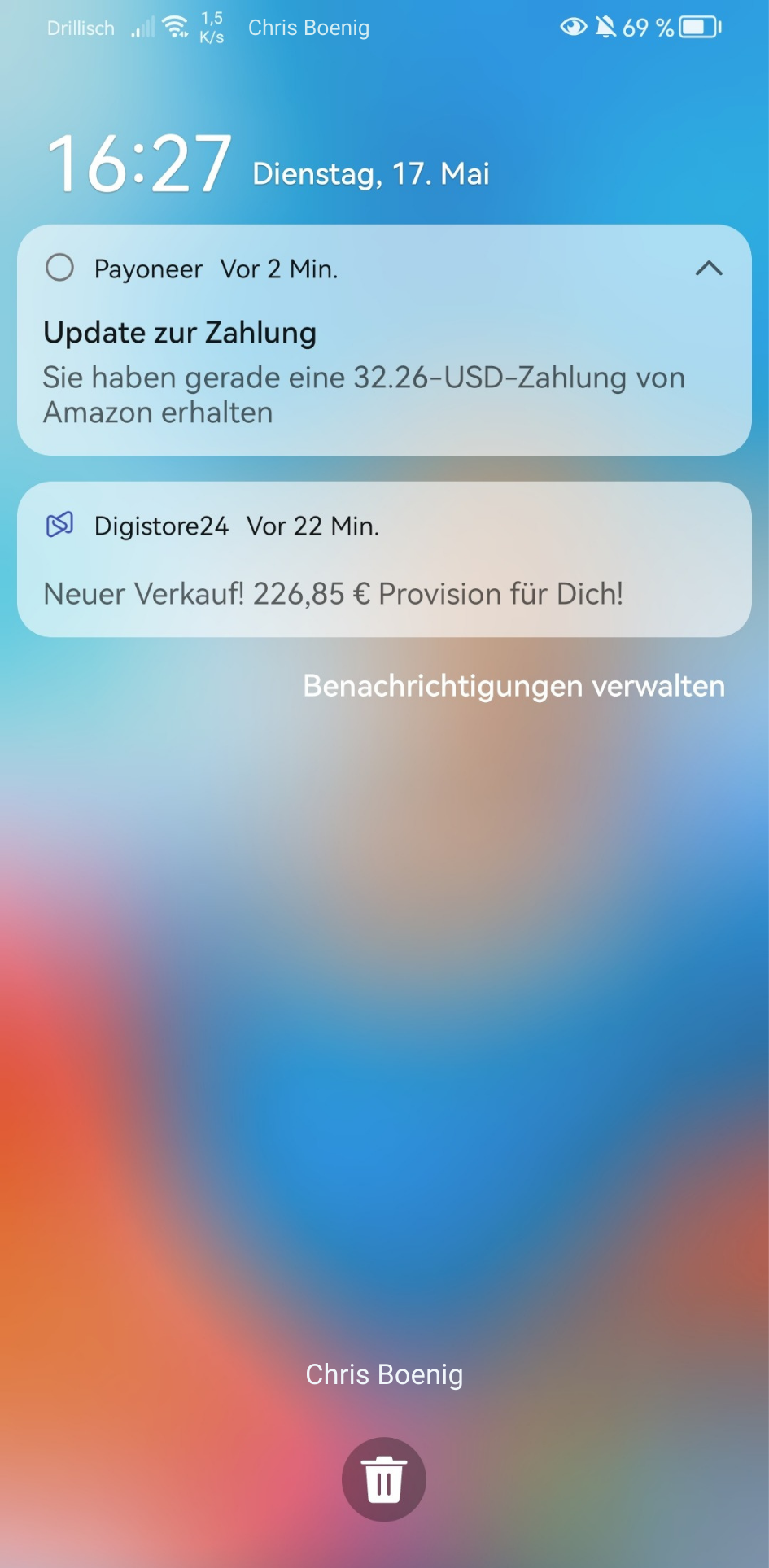This screenshot has height=1568, width=769.
Task: Clear all notifications with the trash button
Action: pos(384,1479)
